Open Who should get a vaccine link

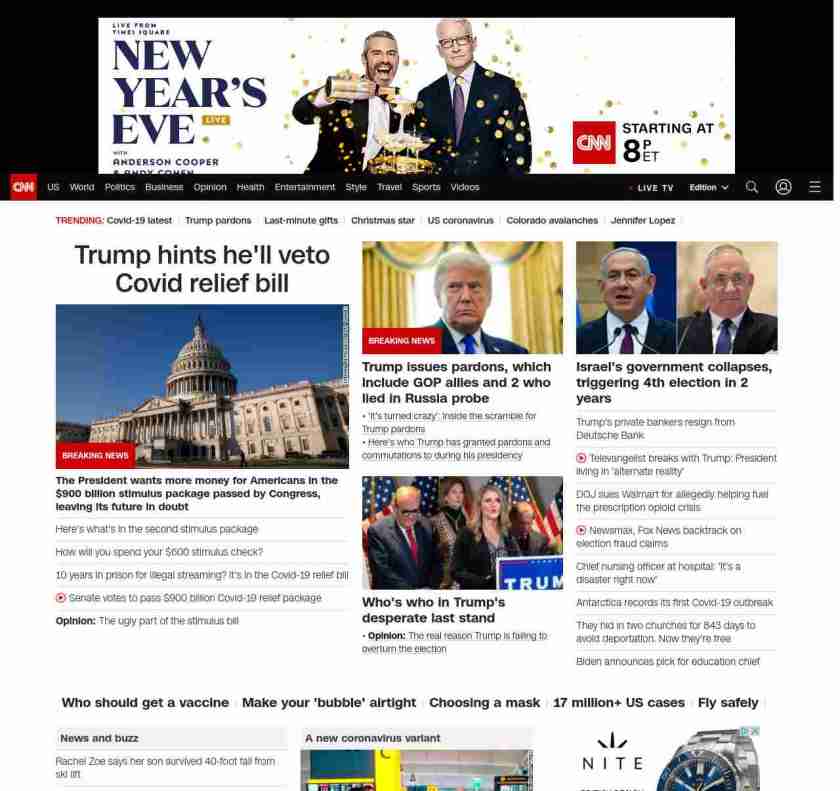[145, 703]
